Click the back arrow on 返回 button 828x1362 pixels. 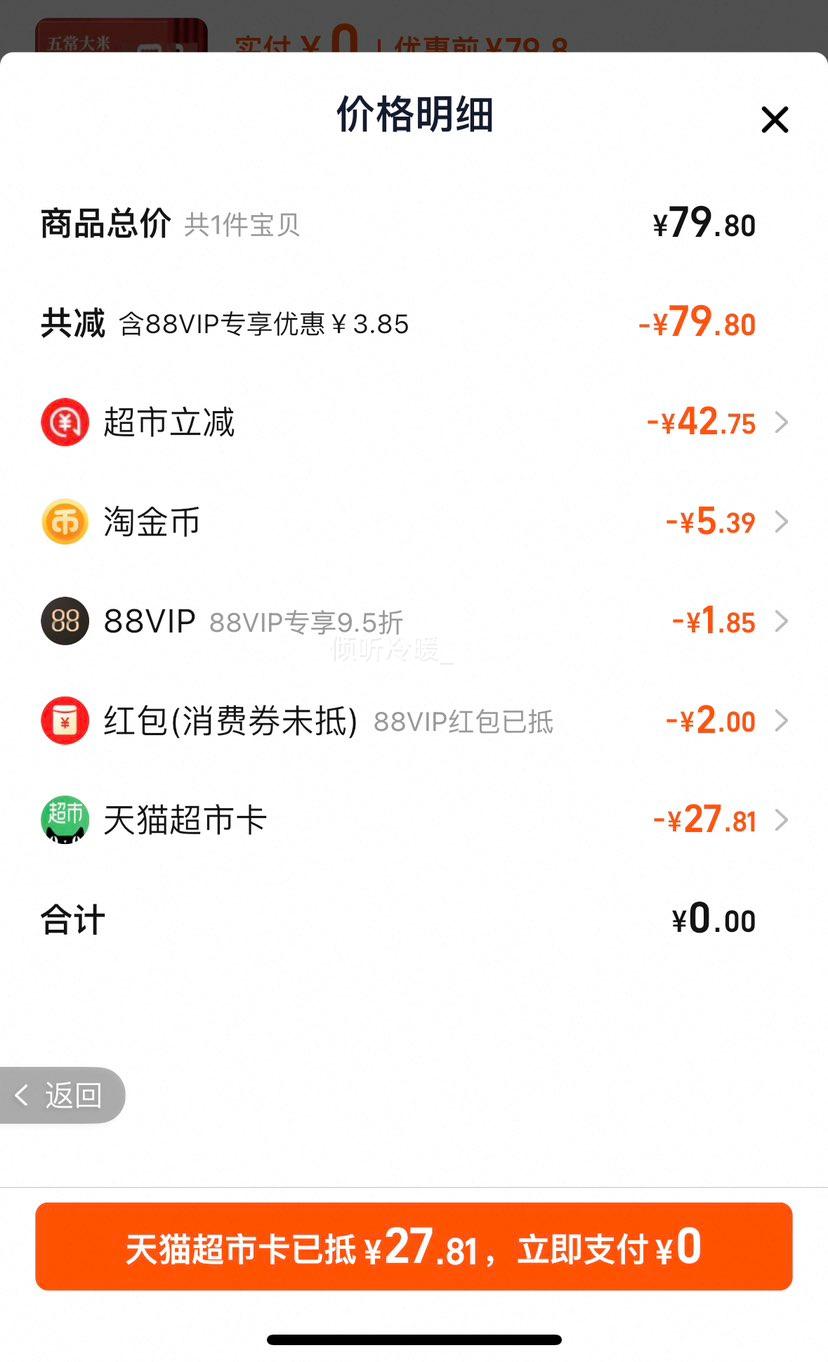(x=22, y=1096)
